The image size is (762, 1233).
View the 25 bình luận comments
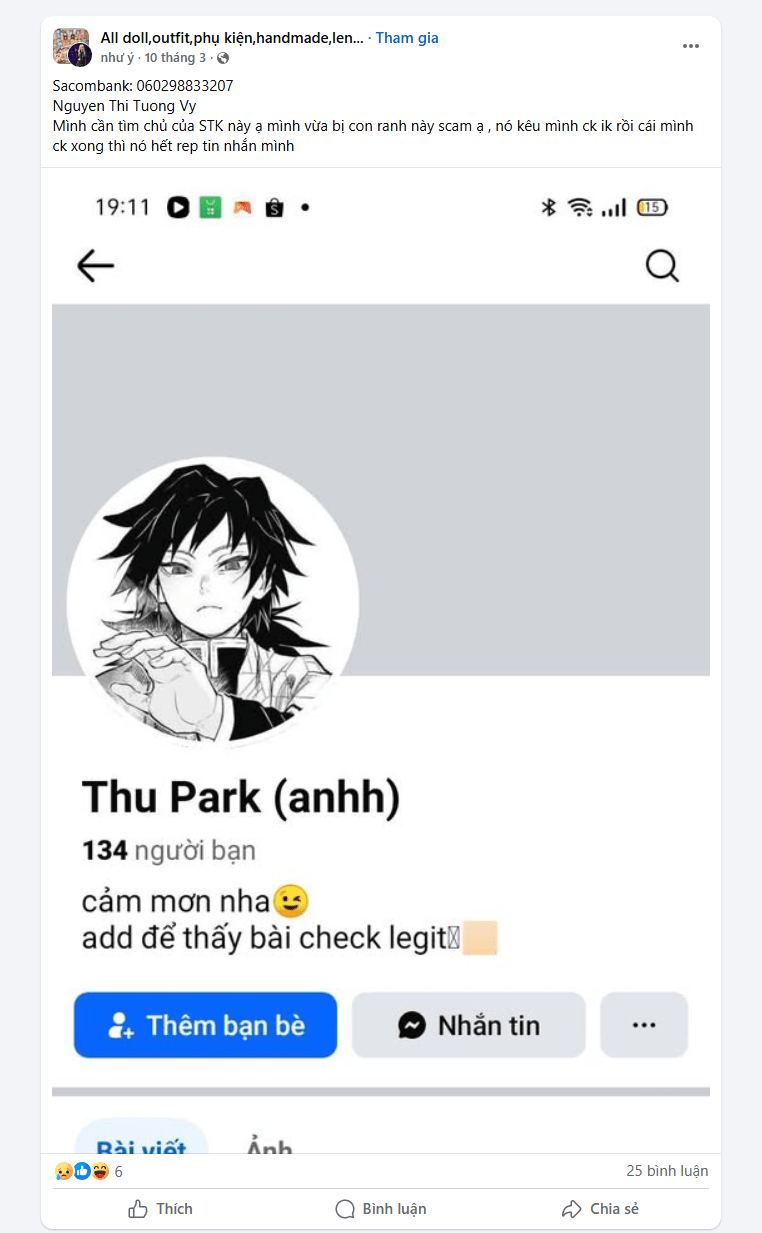click(667, 1171)
